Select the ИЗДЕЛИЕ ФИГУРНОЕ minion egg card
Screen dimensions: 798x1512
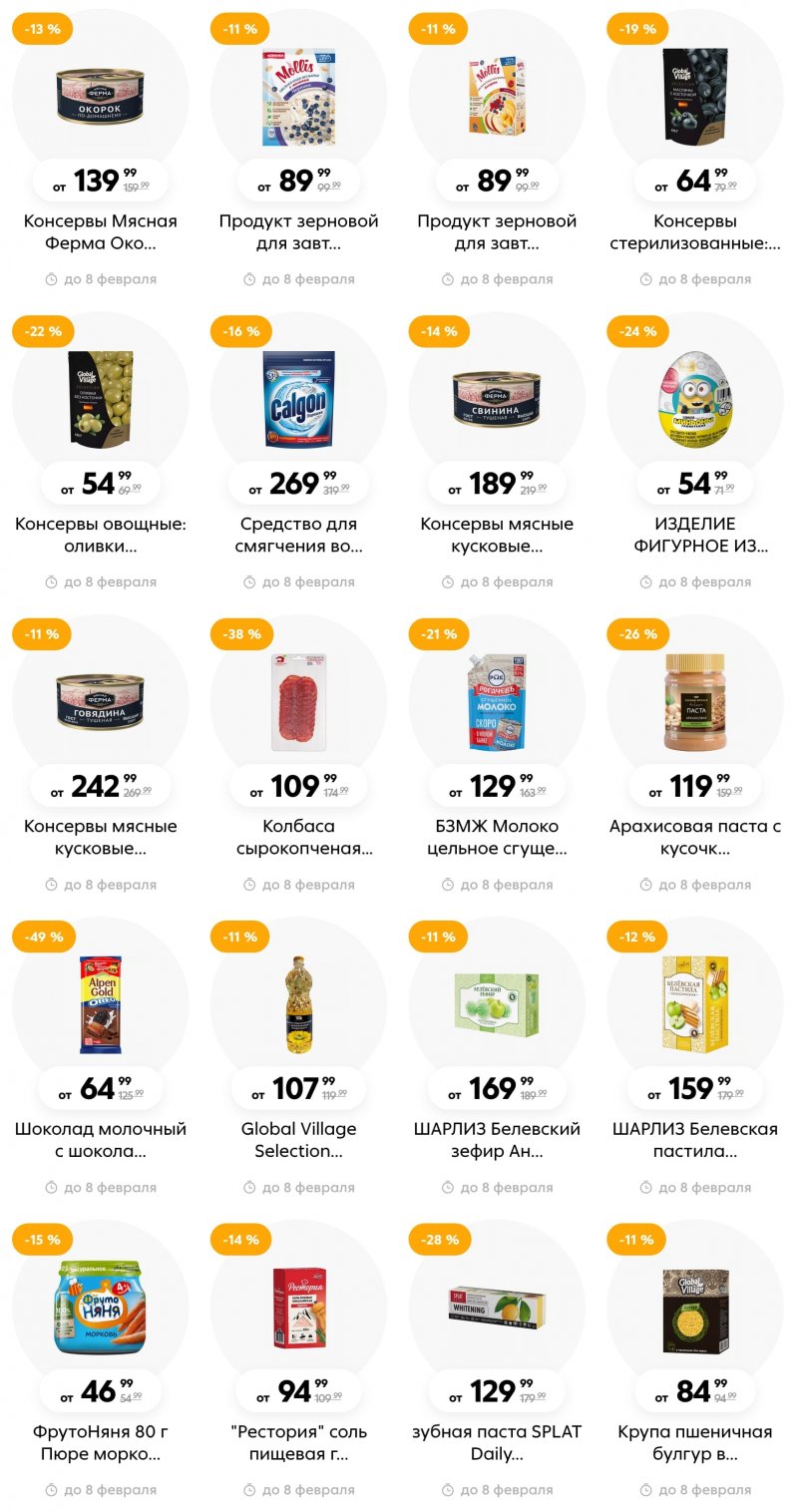click(695, 399)
